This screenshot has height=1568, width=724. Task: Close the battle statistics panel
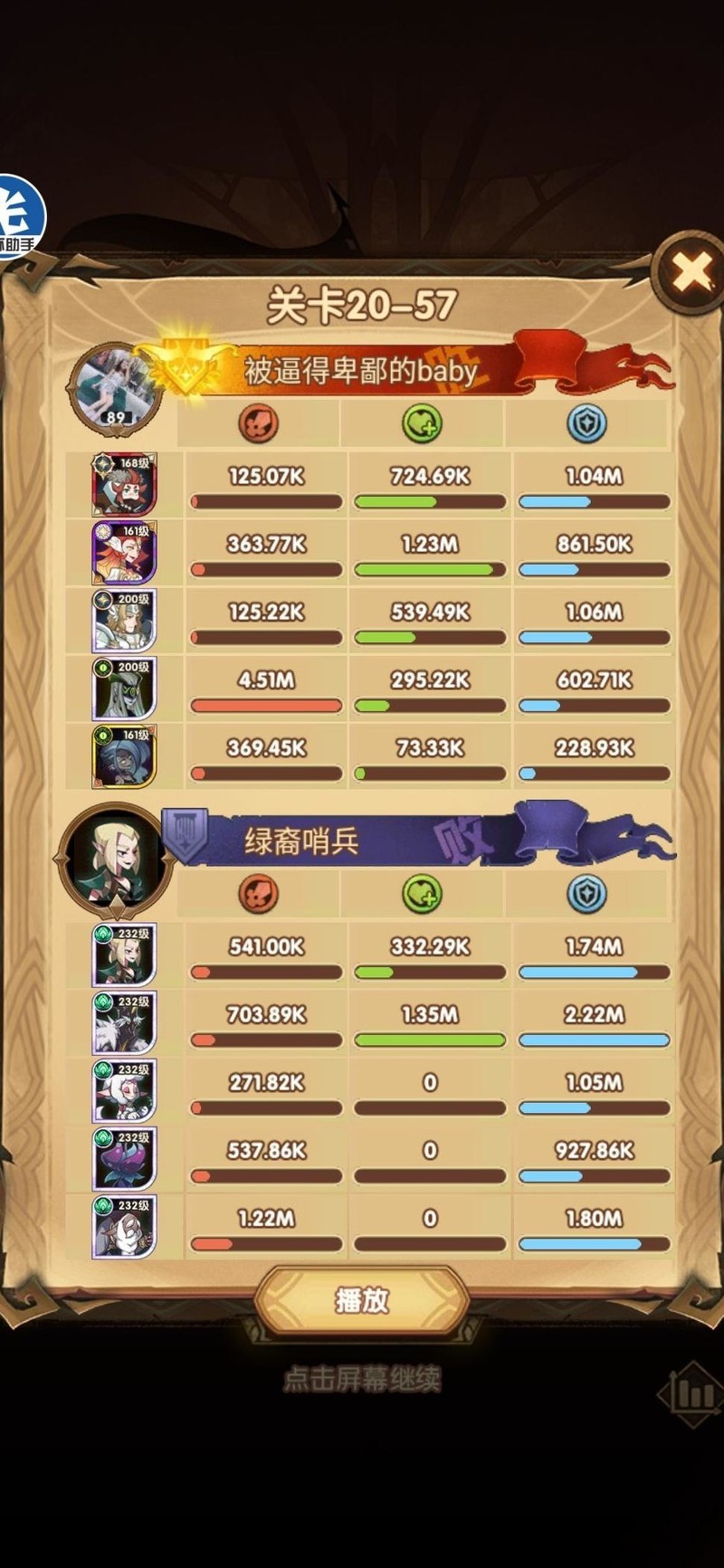691,272
